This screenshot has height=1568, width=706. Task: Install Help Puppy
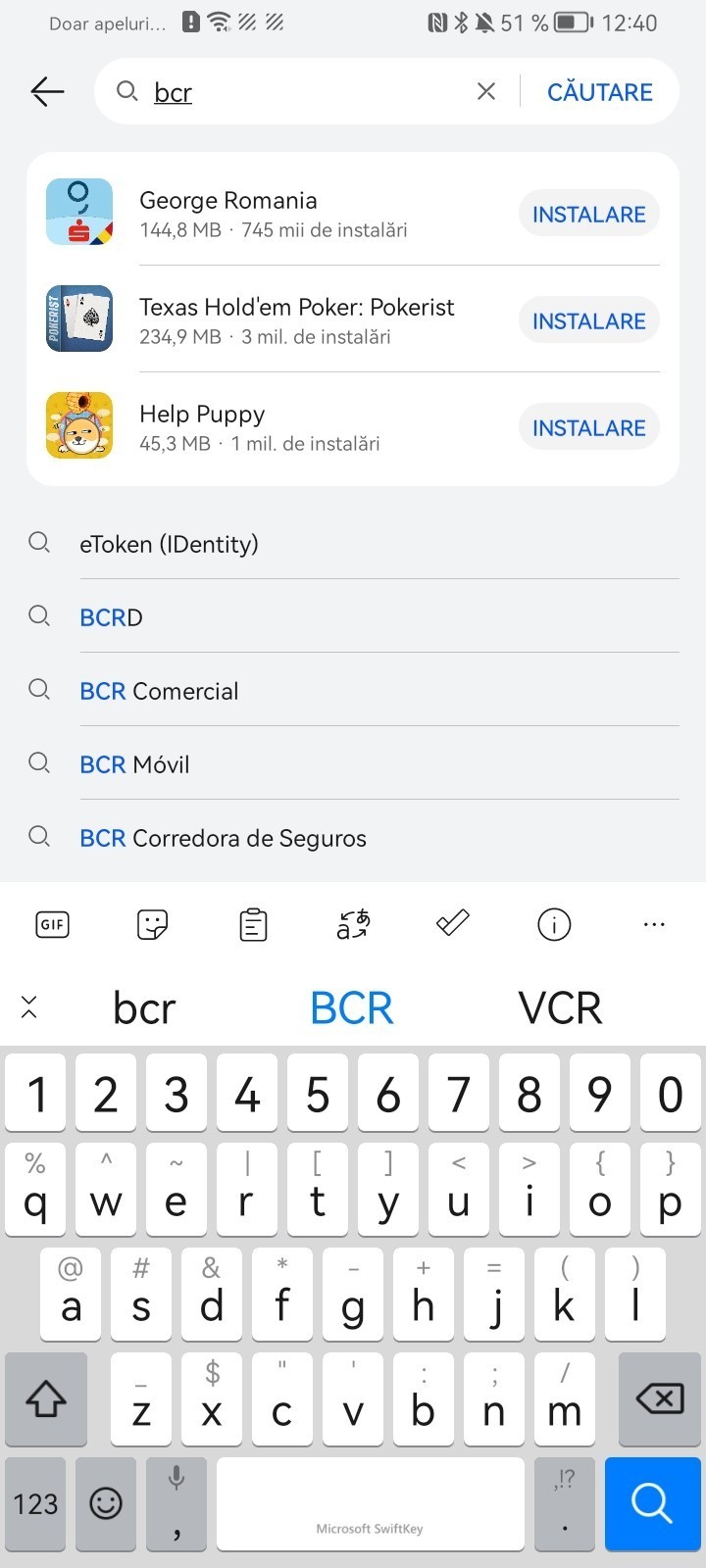click(x=588, y=427)
